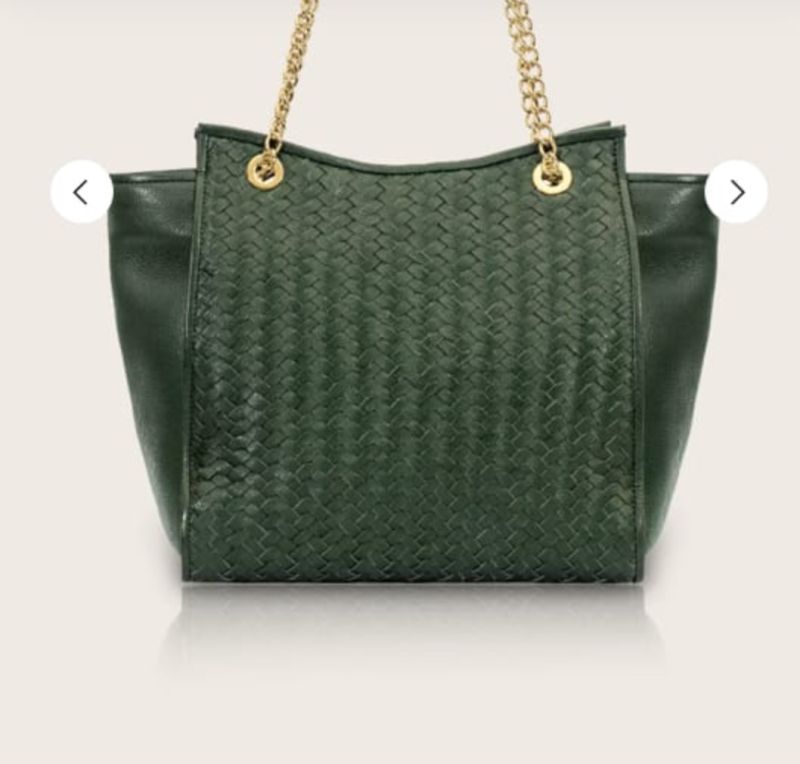Show the next product image
Viewport: 800px width, 764px height.
pyautogui.click(x=736, y=191)
